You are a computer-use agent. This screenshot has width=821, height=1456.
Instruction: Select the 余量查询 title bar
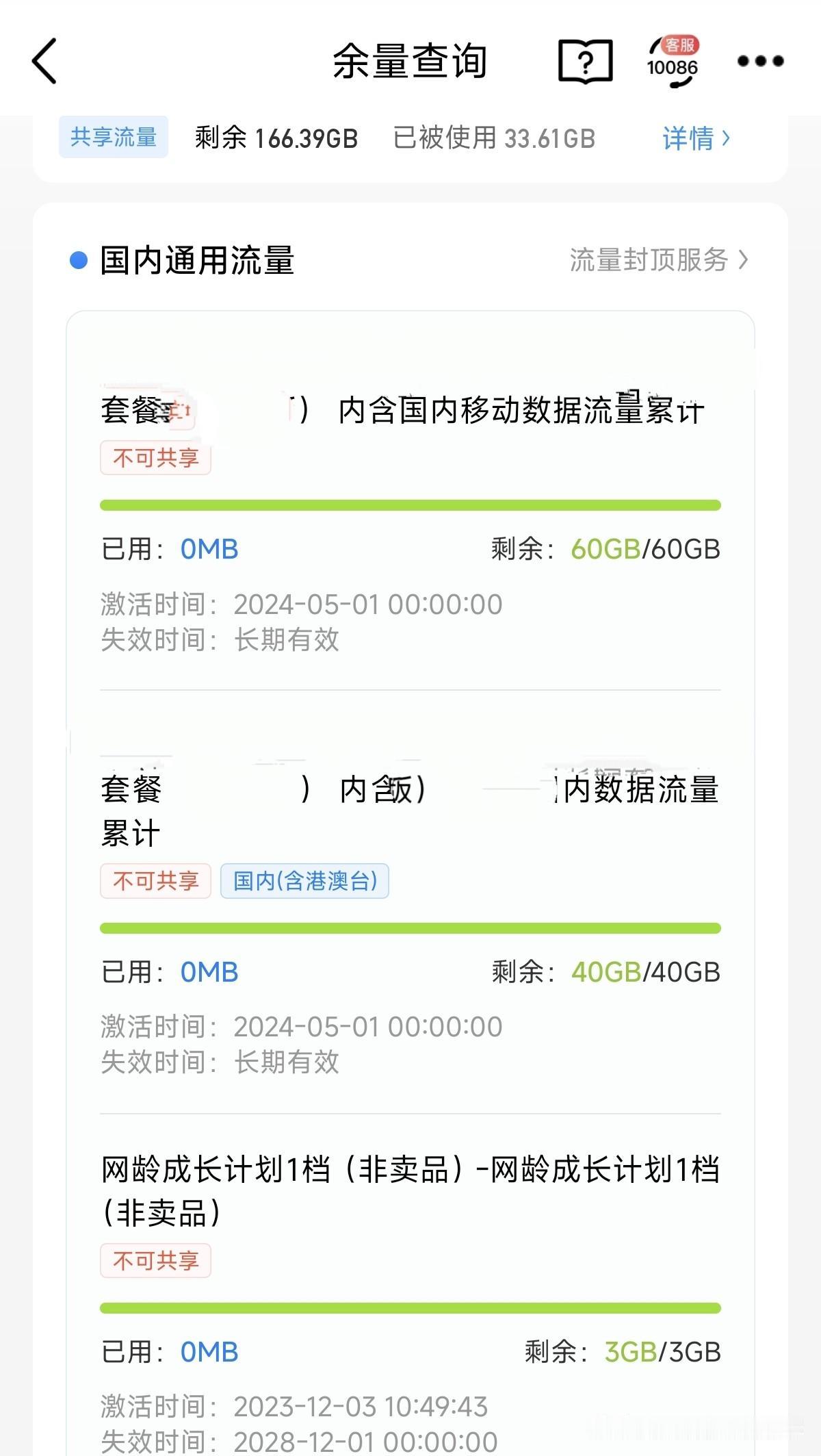pos(409,60)
